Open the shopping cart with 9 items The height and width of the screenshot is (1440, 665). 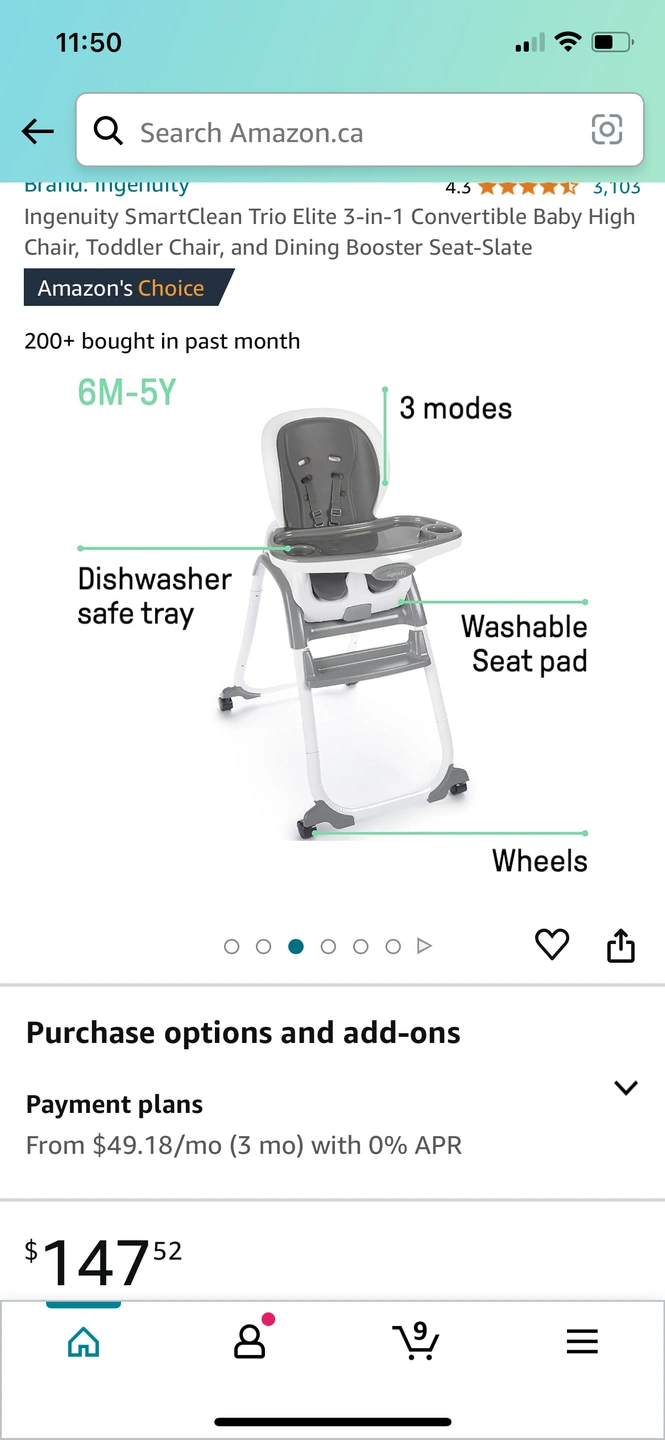pos(415,1341)
